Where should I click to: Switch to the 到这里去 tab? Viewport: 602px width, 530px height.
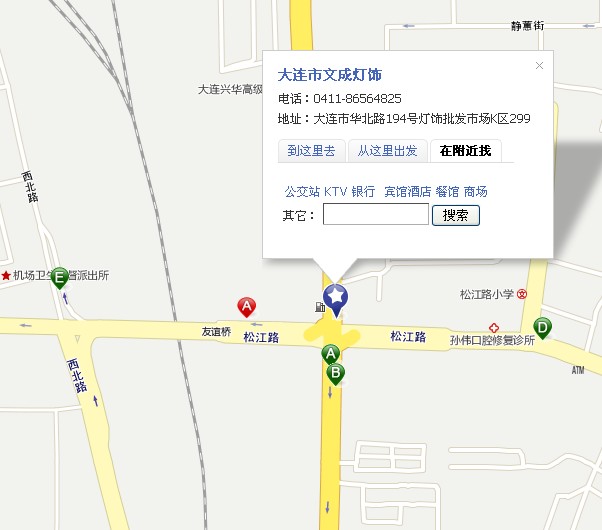tap(310, 151)
